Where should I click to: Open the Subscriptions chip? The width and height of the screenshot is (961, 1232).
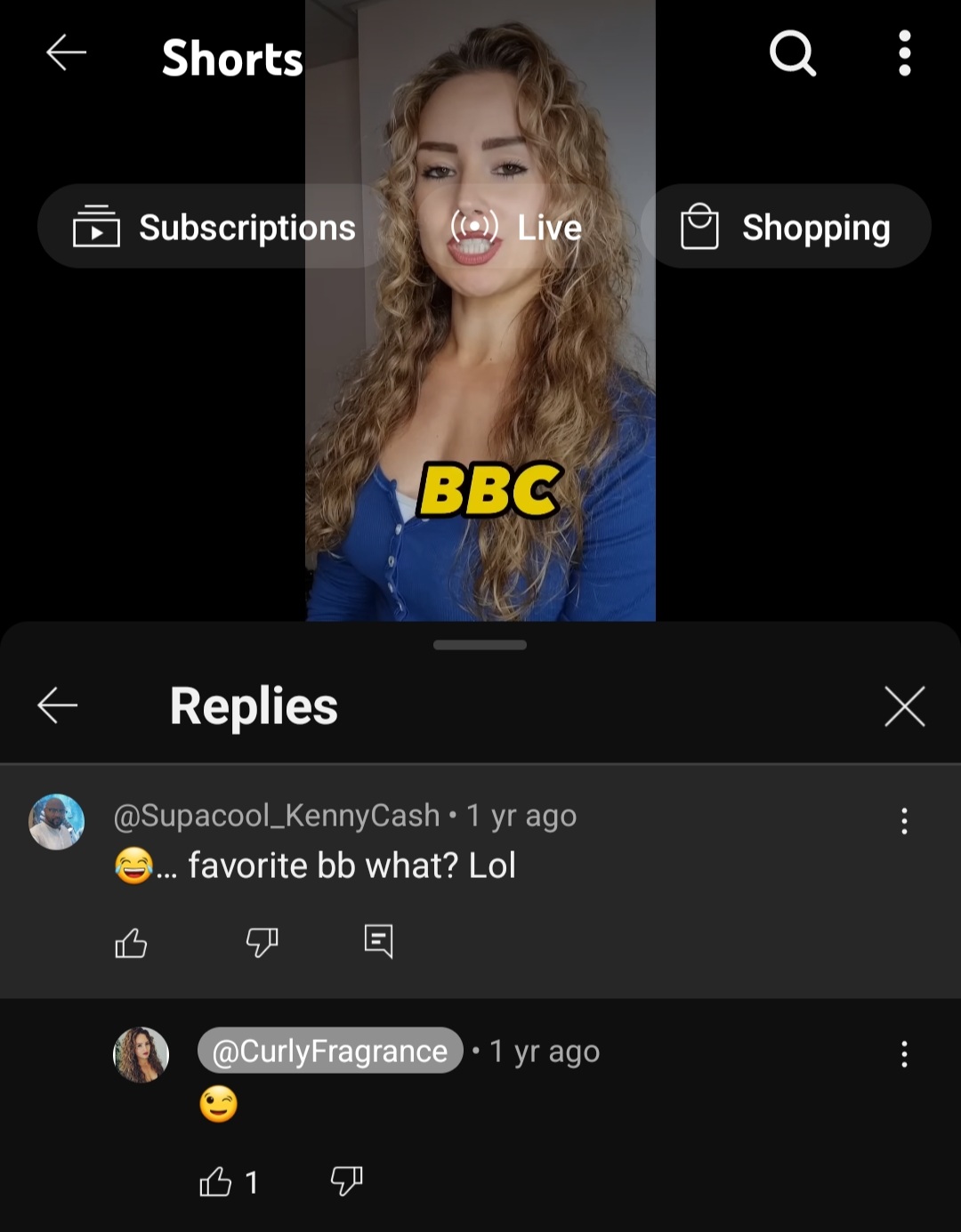pyautogui.click(x=215, y=227)
